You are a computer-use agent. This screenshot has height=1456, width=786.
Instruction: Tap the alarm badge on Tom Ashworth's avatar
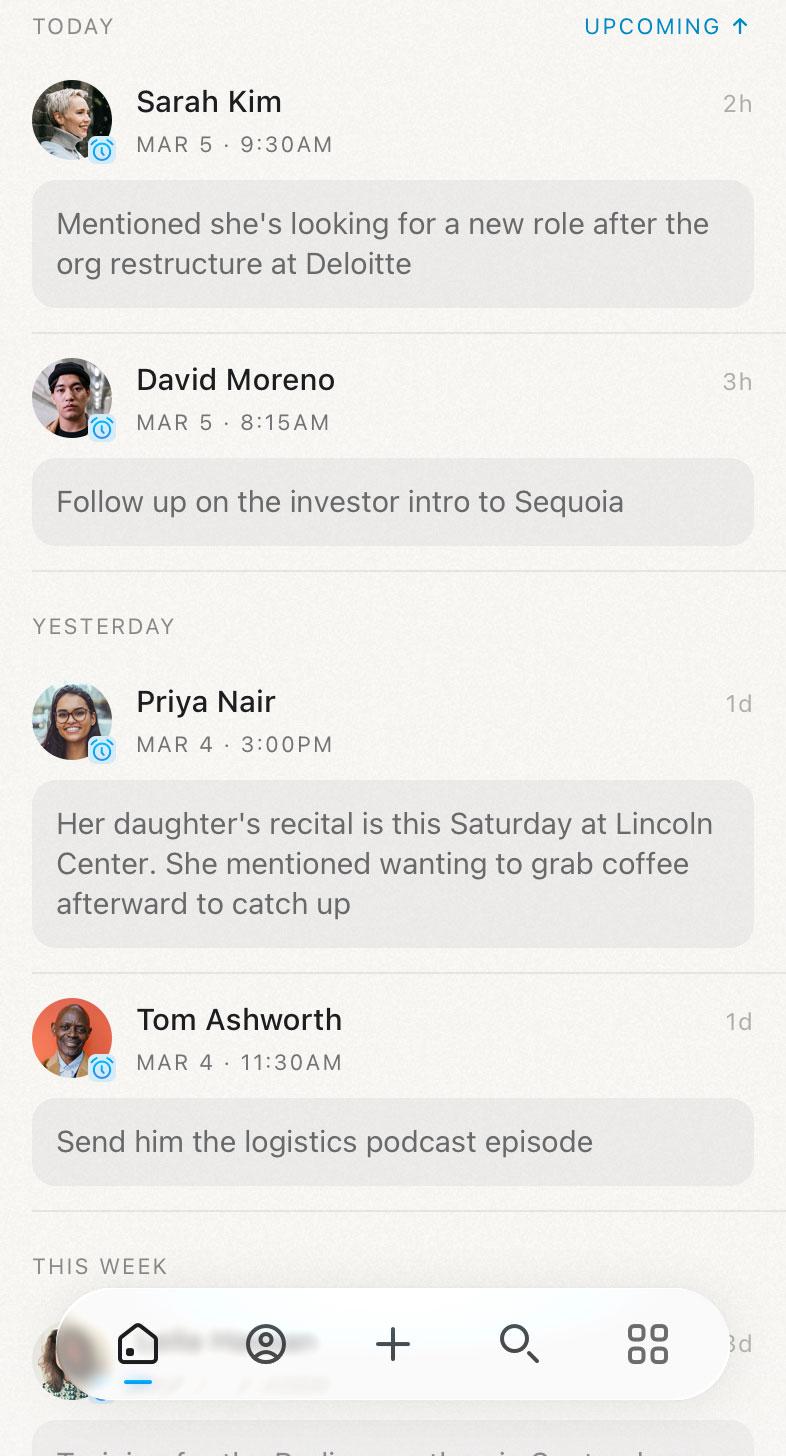tap(104, 1069)
